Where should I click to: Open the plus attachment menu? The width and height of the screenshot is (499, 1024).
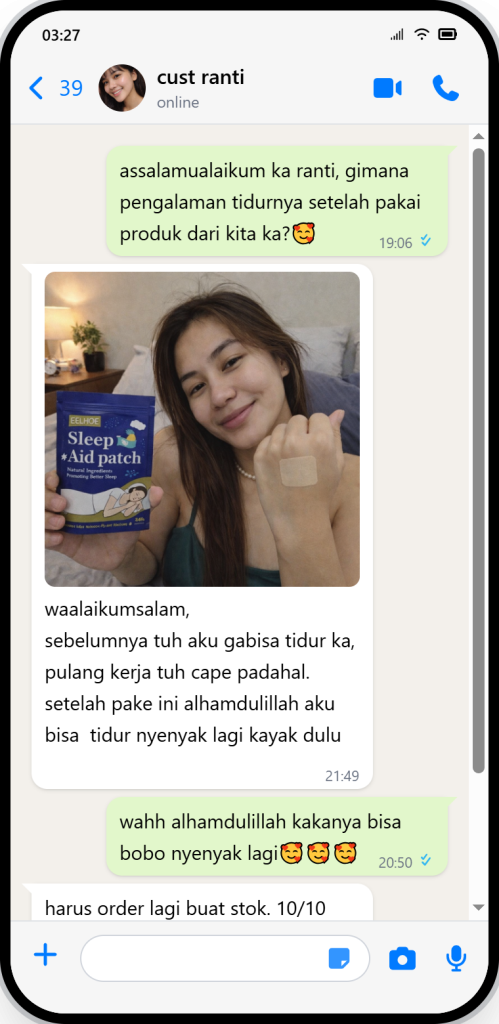click(x=45, y=956)
